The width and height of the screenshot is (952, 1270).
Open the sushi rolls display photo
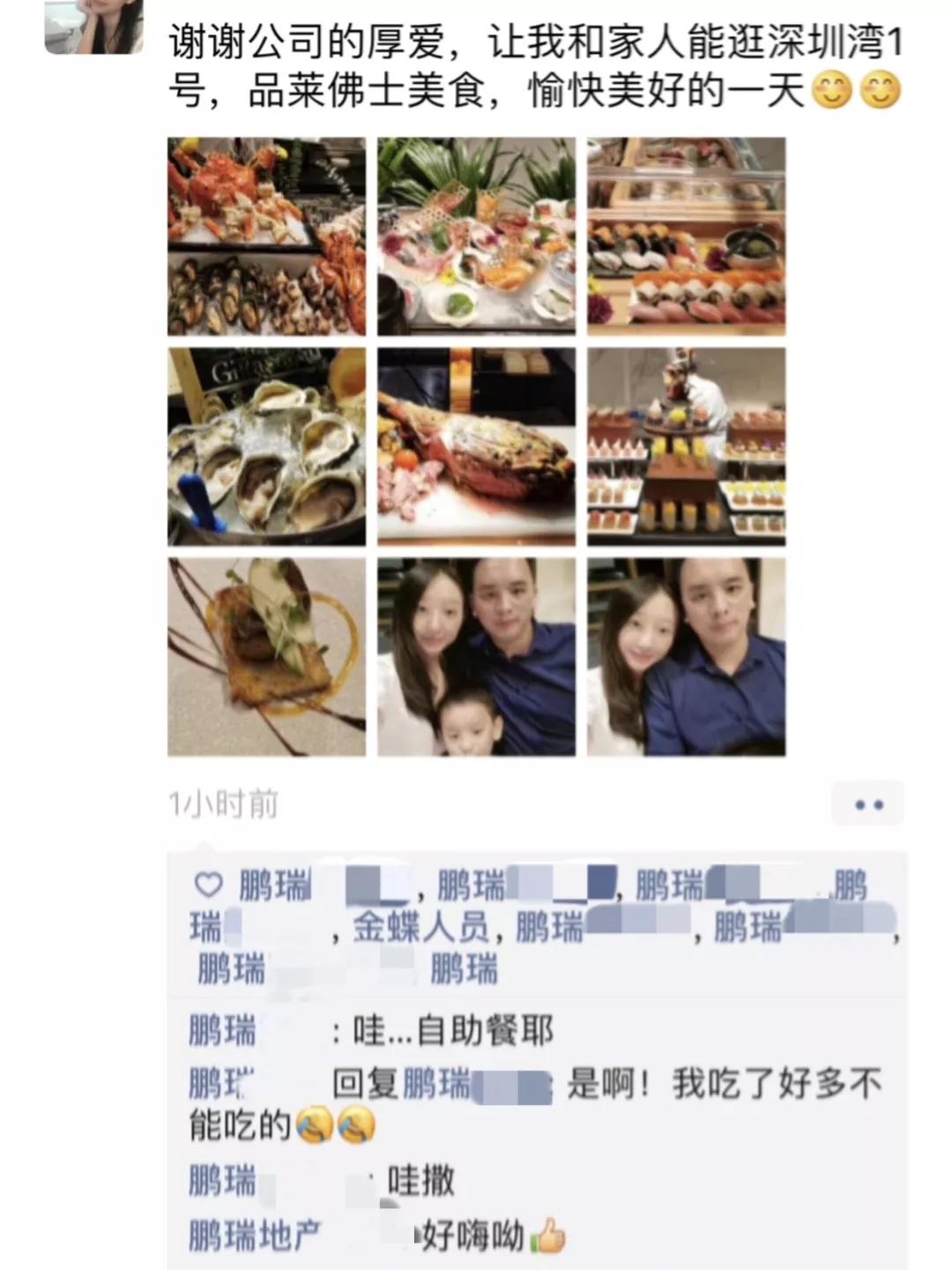click(x=686, y=235)
